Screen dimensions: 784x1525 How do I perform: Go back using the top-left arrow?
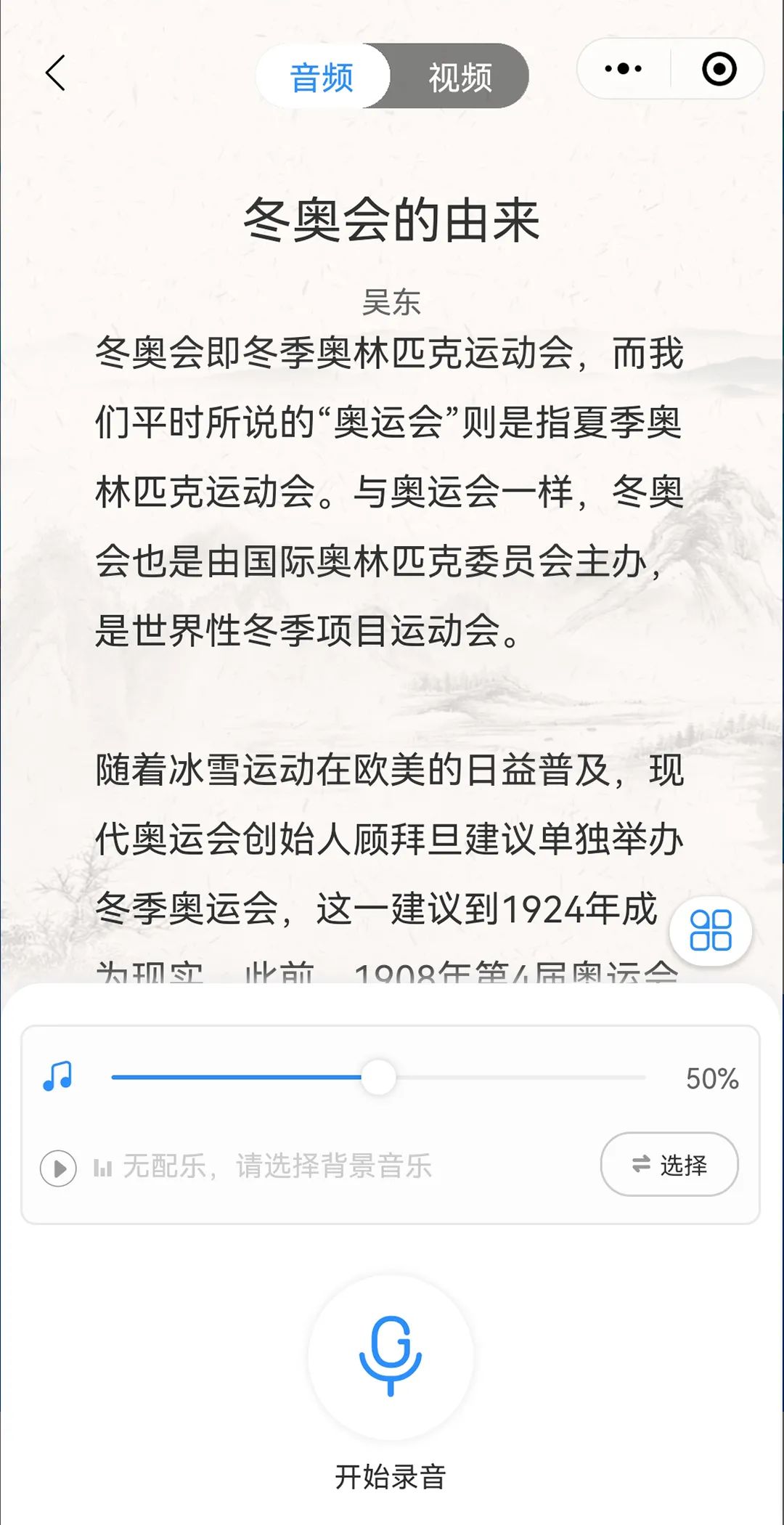pos(55,73)
